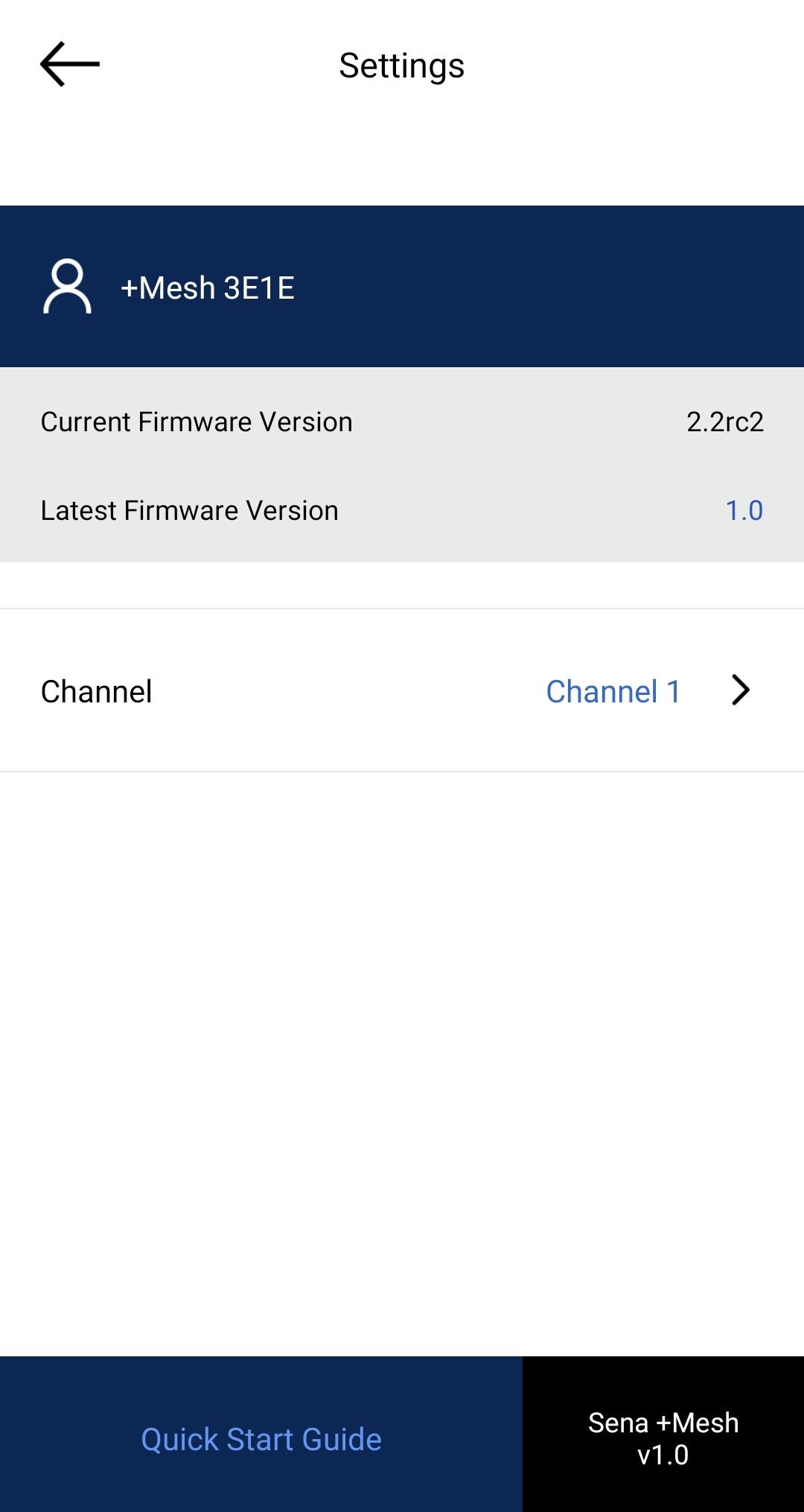Go back using the arrow icon
The width and height of the screenshot is (804, 1512).
point(70,65)
